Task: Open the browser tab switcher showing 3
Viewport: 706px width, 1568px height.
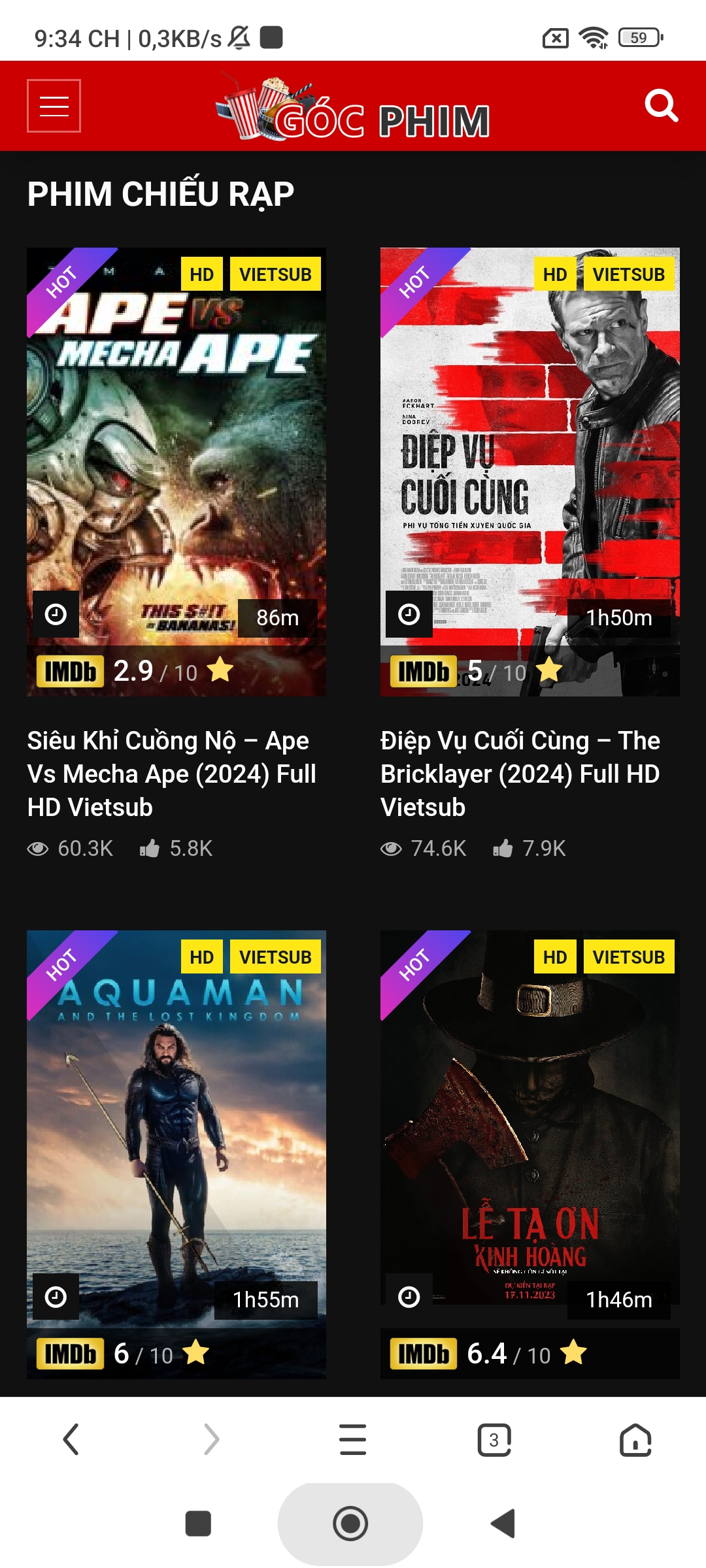Action: click(x=494, y=1439)
